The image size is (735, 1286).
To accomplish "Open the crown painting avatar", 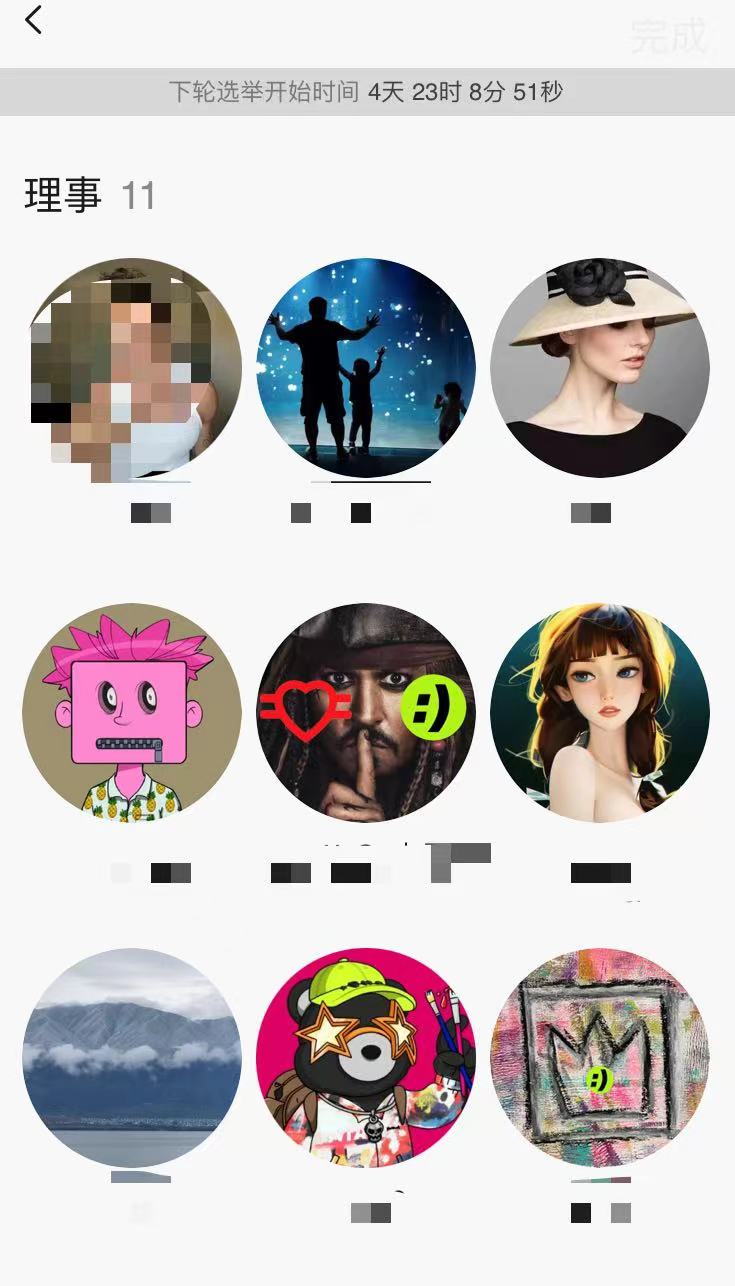I will [600, 1057].
